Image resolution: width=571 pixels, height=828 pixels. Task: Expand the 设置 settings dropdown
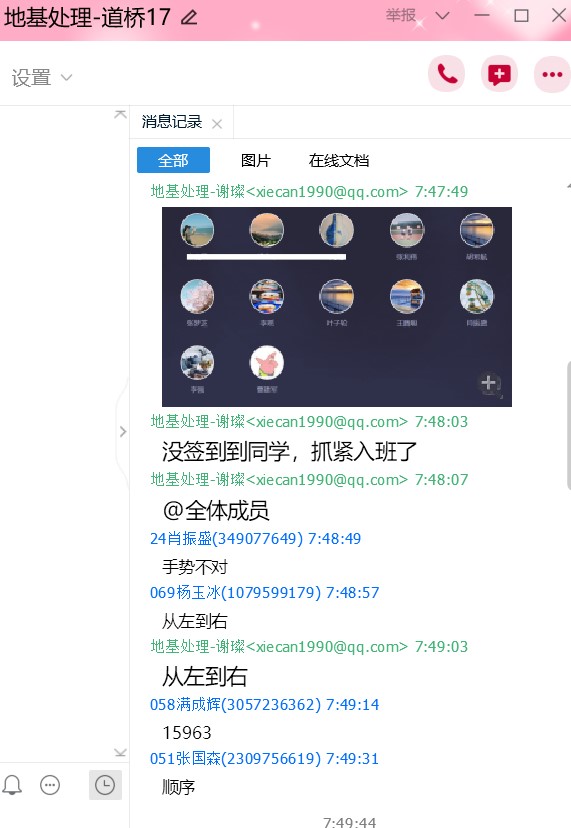point(42,78)
